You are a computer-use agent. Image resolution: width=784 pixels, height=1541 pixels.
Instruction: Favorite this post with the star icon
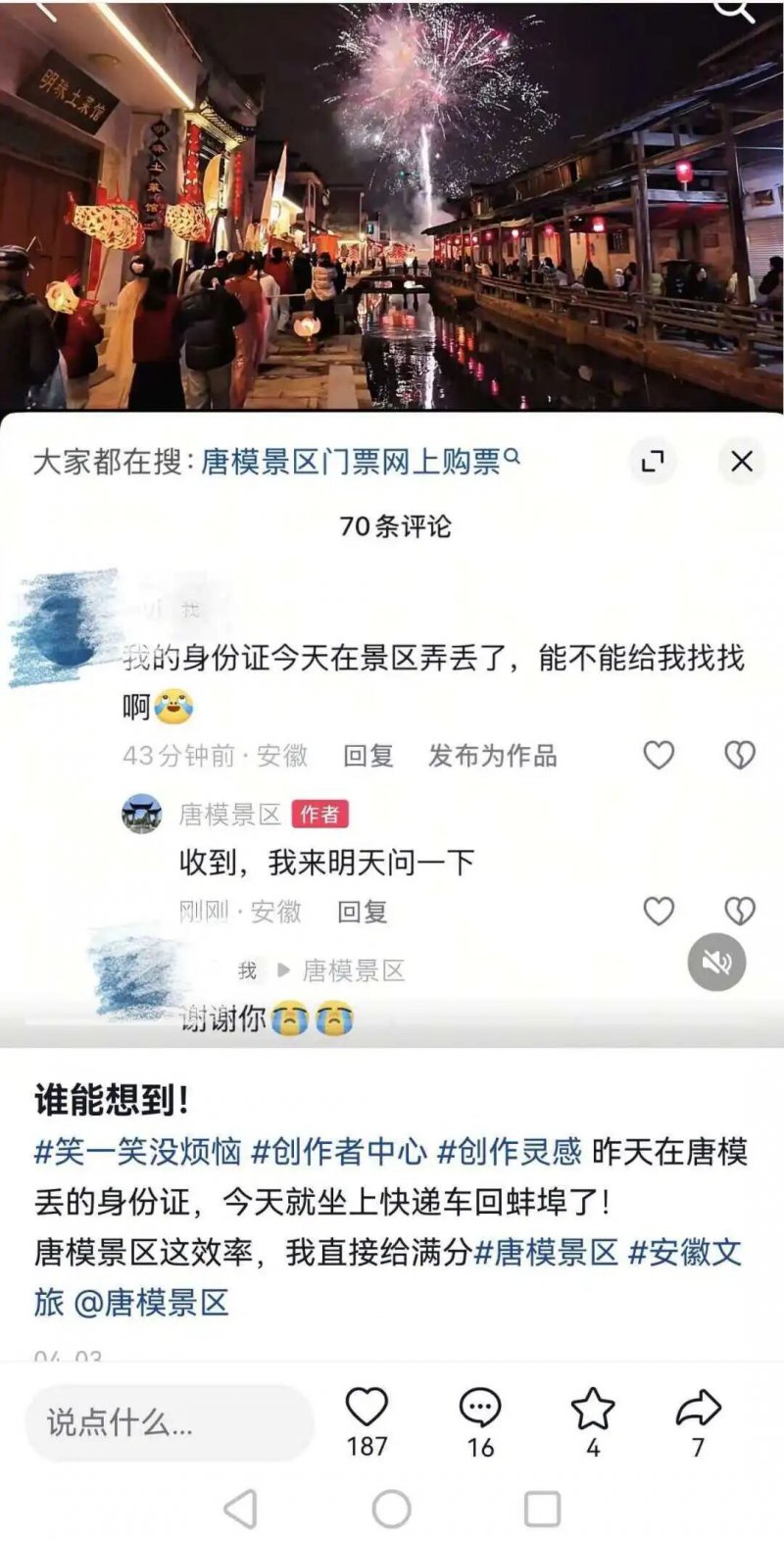[593, 1410]
